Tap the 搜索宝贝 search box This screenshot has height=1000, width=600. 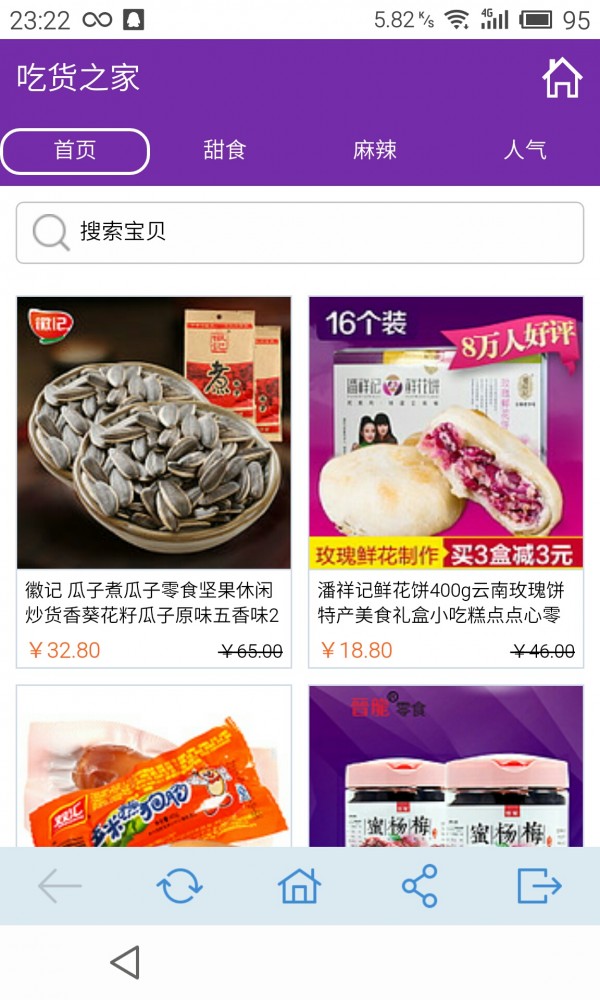300,233
